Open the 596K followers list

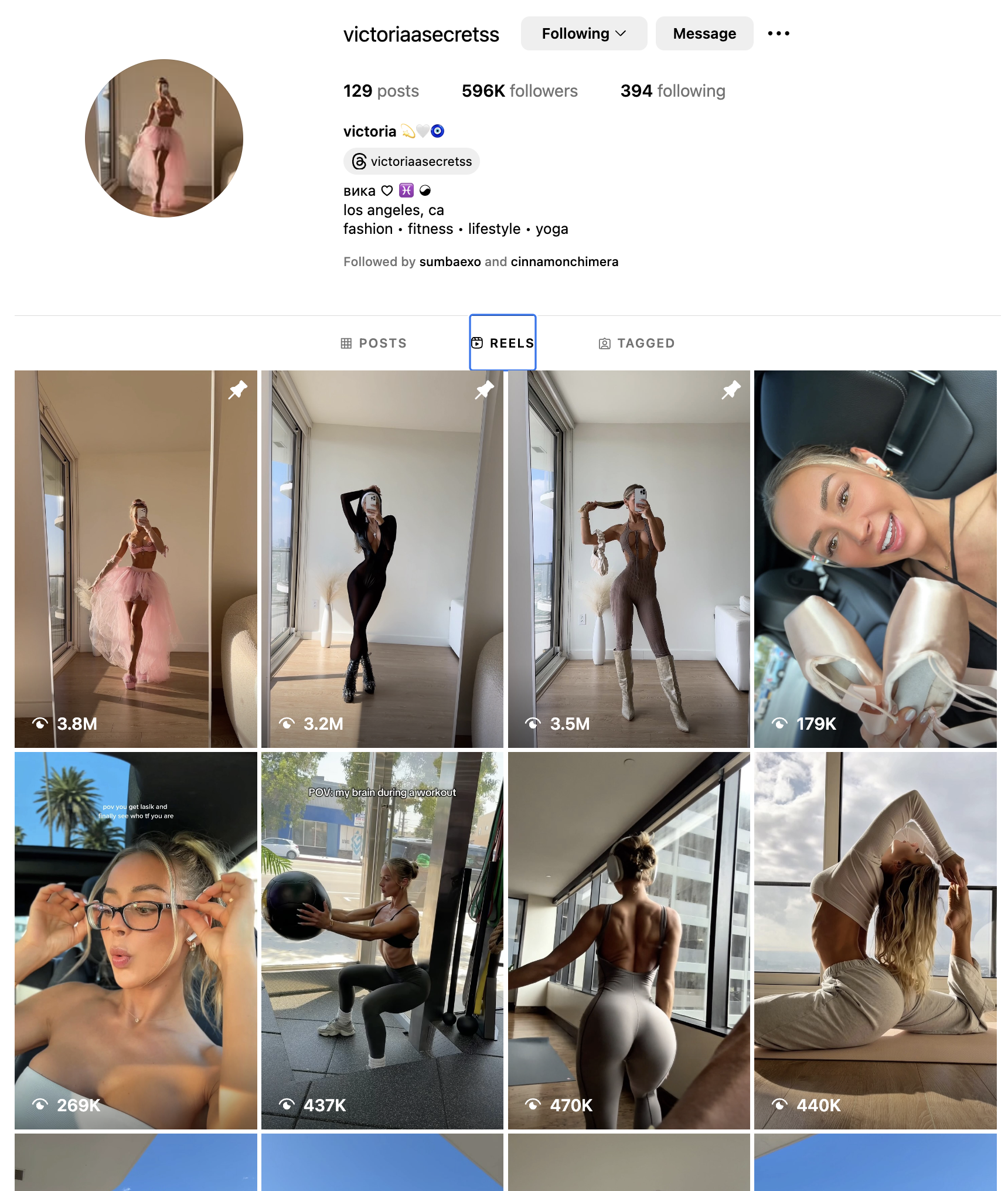[519, 91]
